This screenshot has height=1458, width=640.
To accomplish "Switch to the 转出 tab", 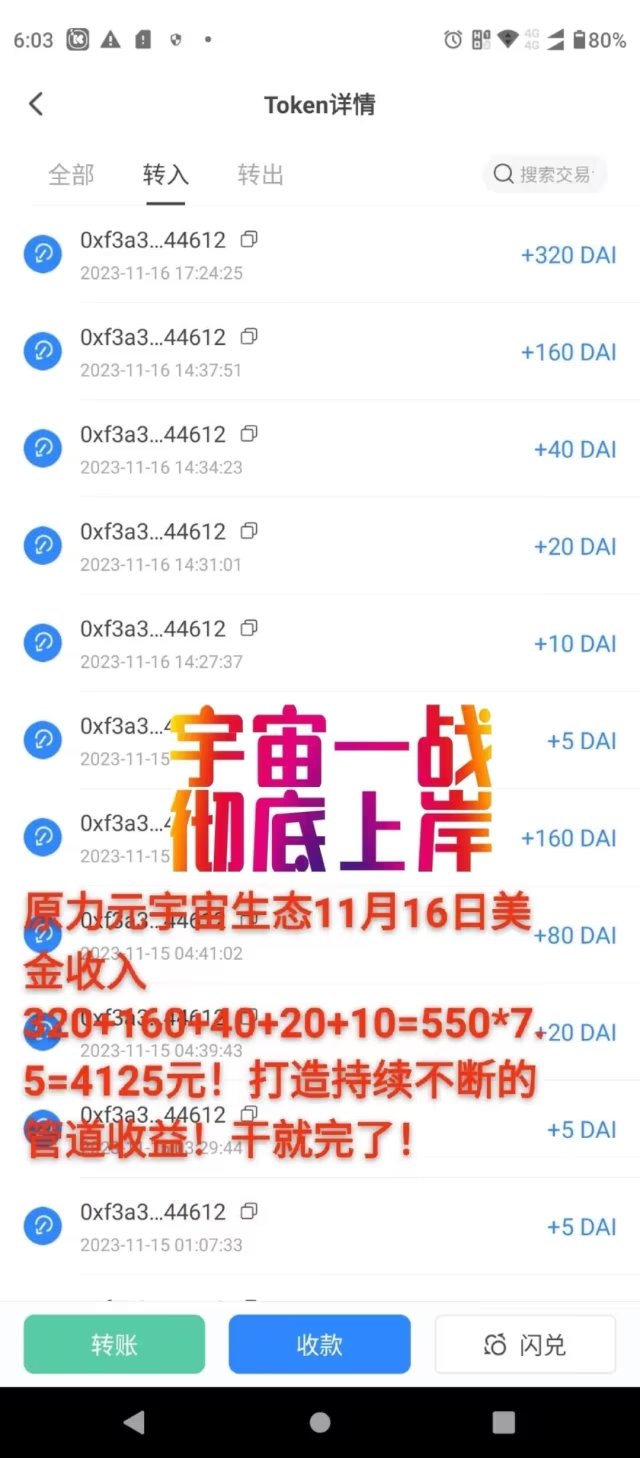I will coord(260,175).
